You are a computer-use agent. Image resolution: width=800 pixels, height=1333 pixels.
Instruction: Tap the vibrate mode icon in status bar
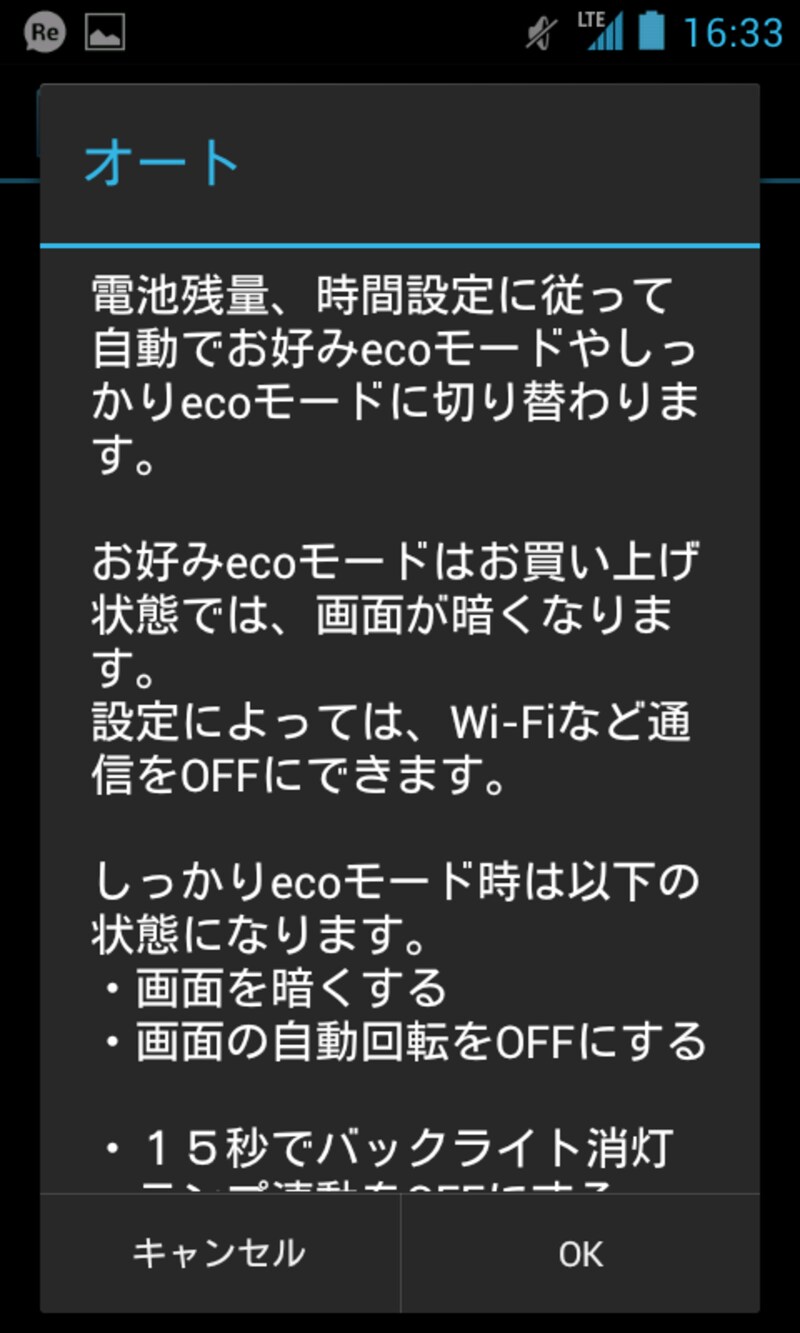pos(541,33)
